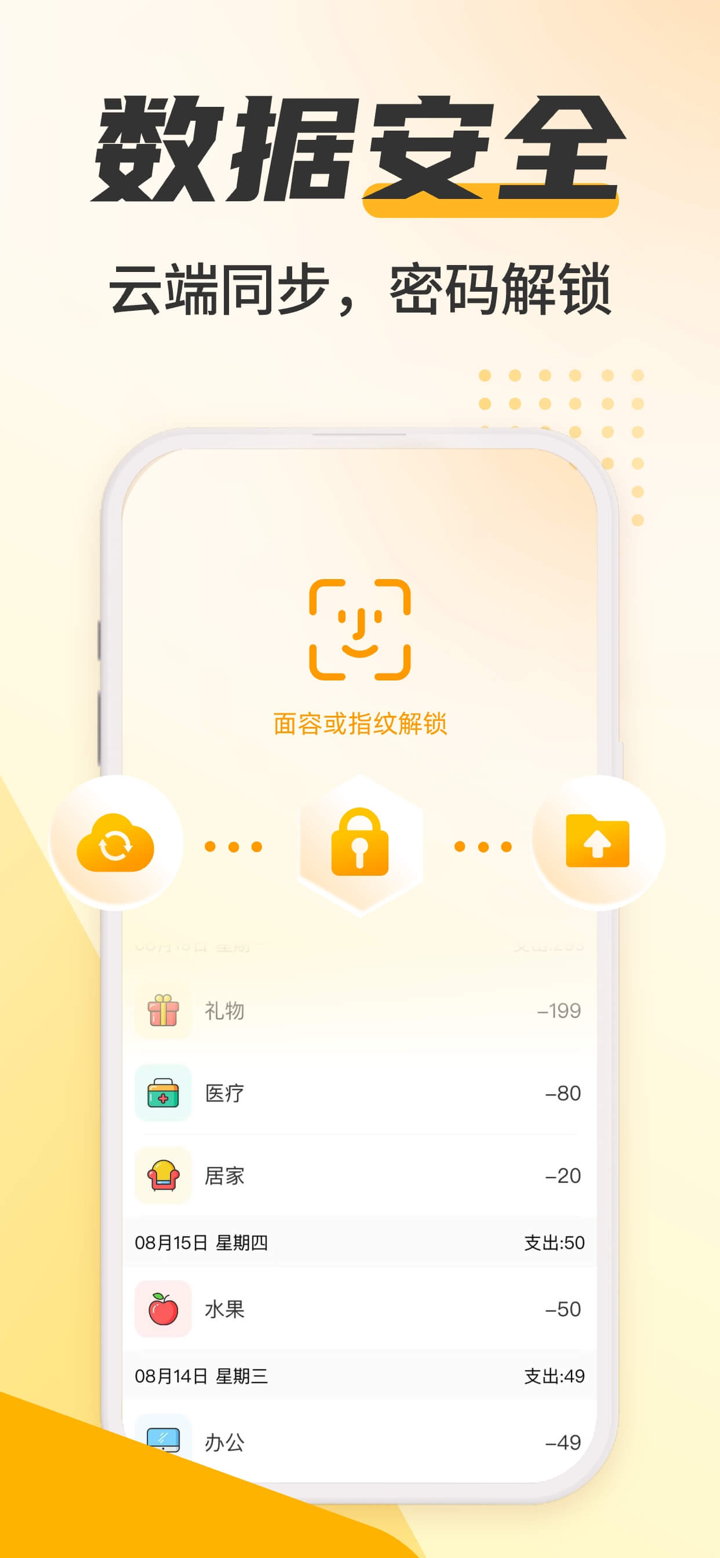Select the cloud sync icon
The width and height of the screenshot is (720, 1558).
tap(117, 843)
